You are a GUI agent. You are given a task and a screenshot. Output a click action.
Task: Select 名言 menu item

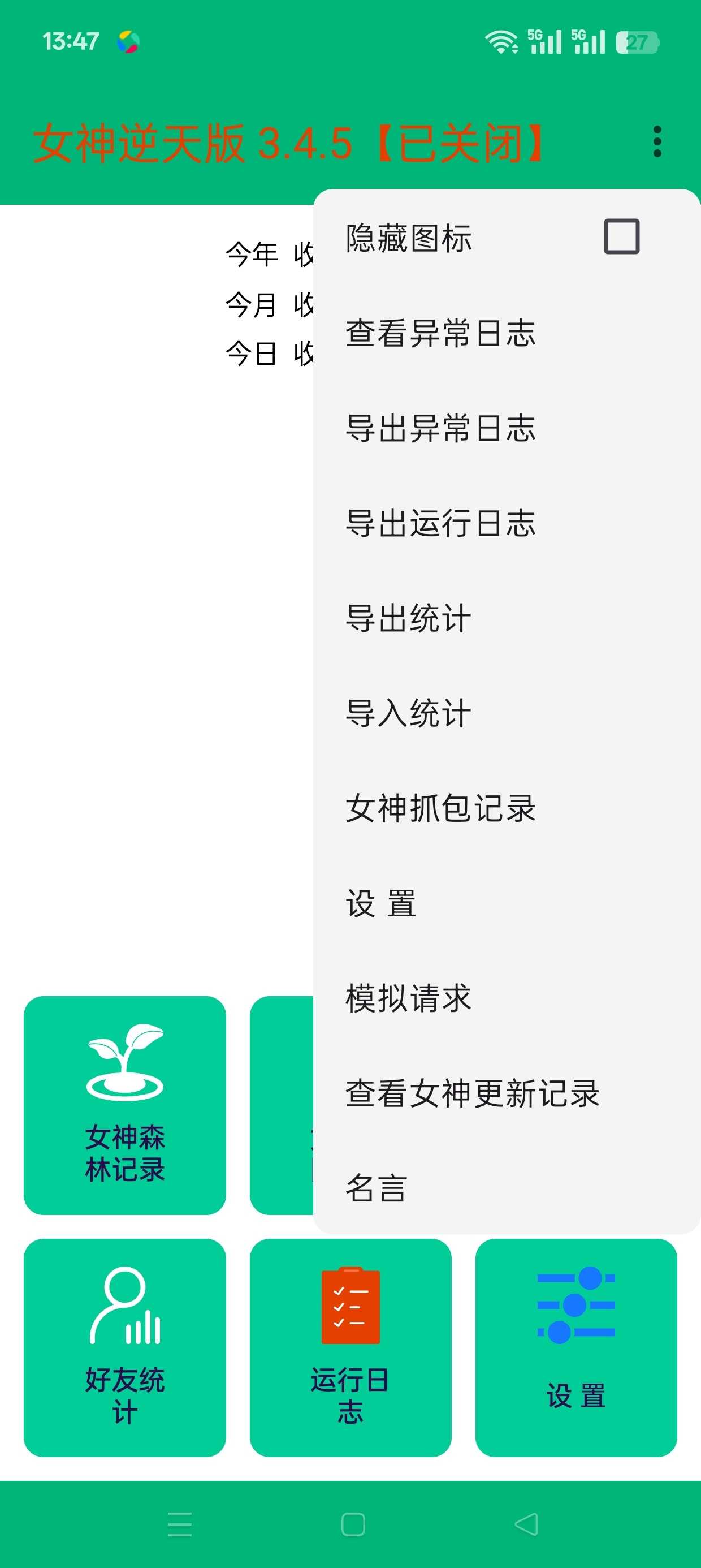pyautogui.click(x=507, y=1187)
